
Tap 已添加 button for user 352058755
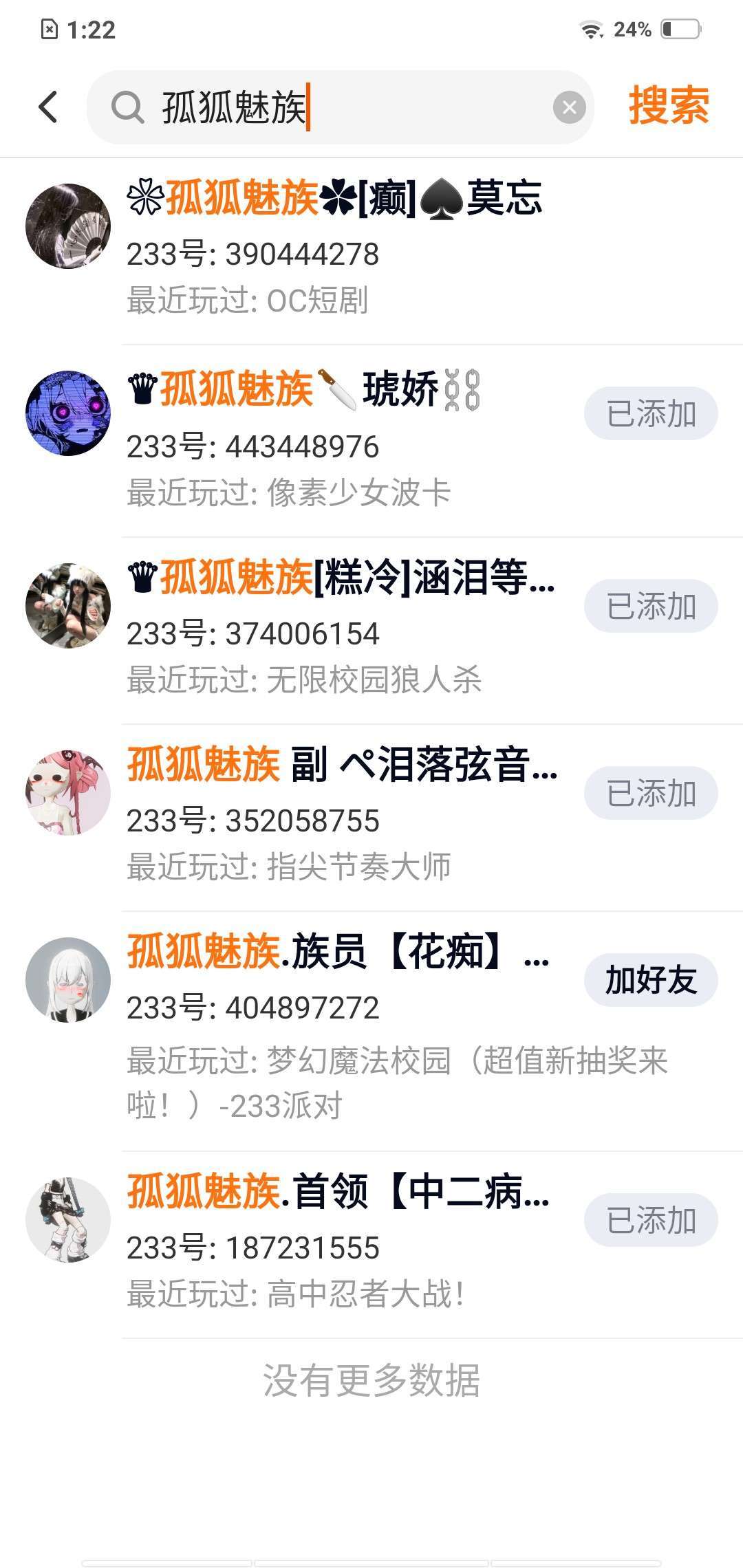click(x=650, y=793)
